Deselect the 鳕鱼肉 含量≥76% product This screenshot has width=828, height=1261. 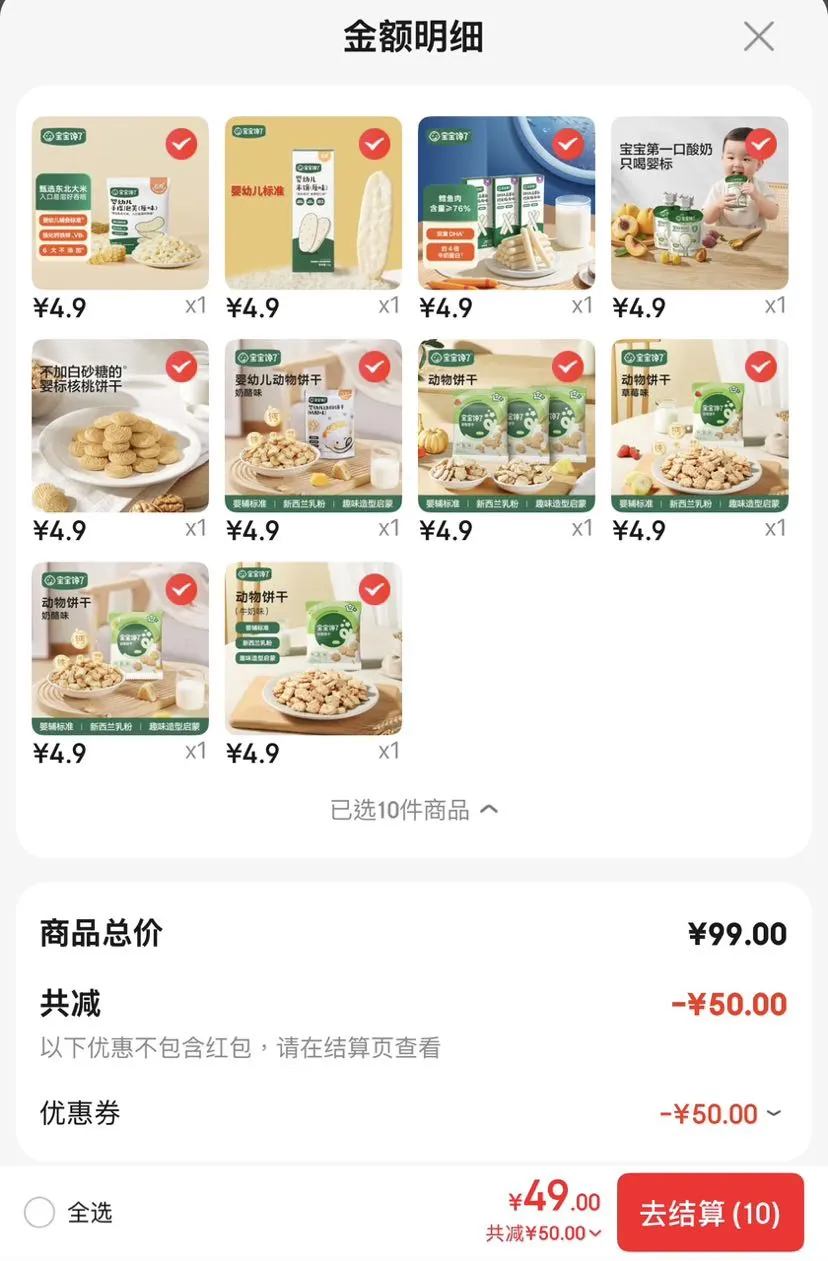pyautogui.click(x=567, y=144)
